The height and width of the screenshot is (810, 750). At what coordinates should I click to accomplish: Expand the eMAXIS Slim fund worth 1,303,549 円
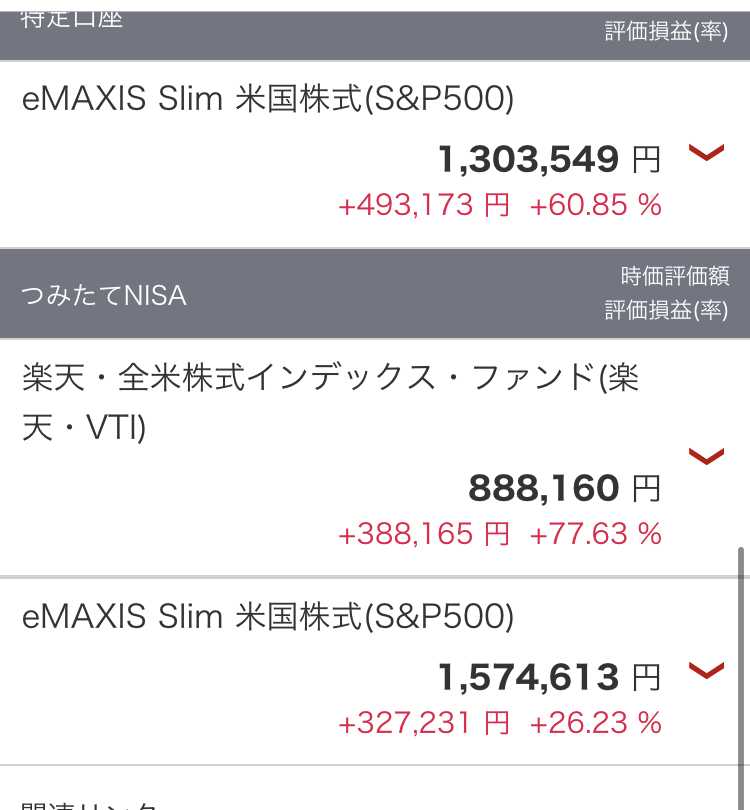[x=707, y=154]
